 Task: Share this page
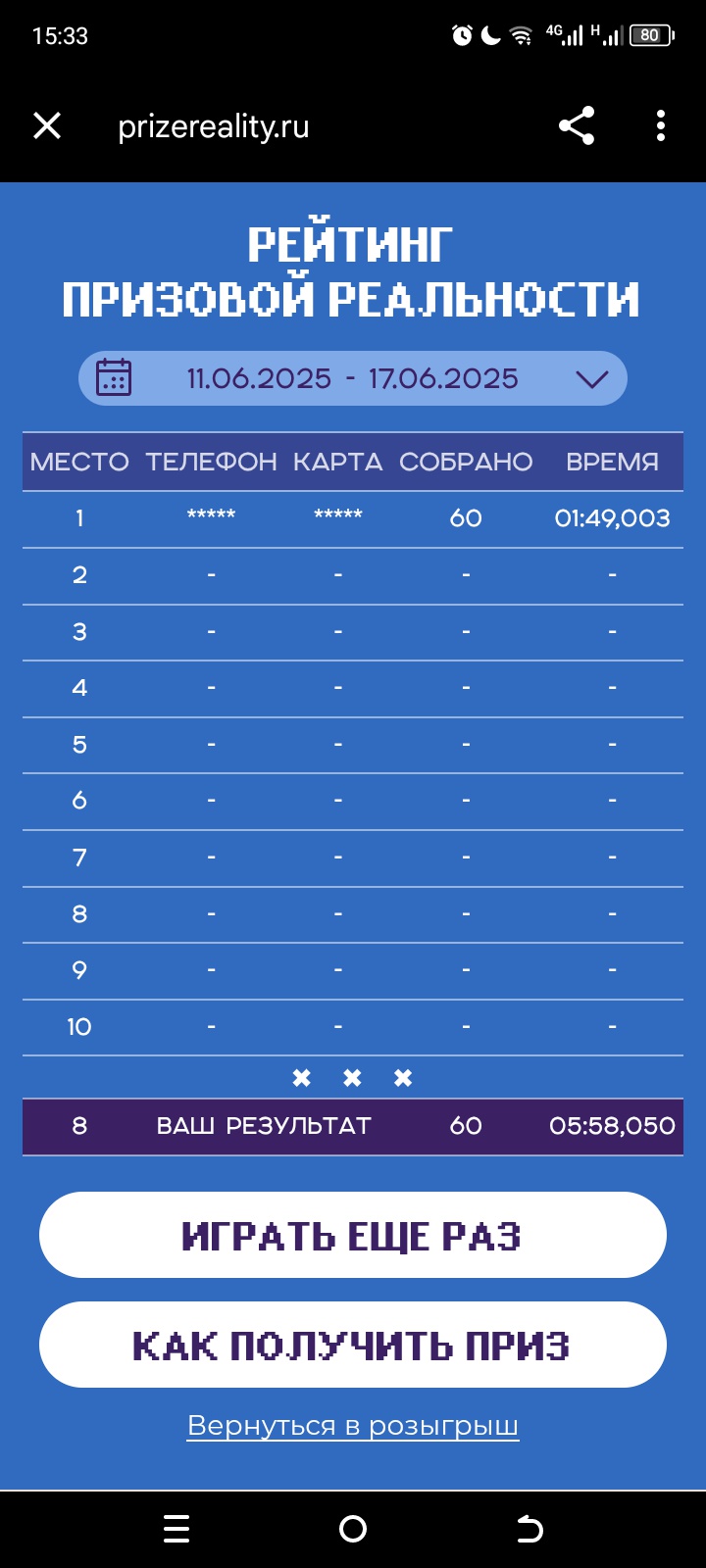pyautogui.click(x=577, y=126)
